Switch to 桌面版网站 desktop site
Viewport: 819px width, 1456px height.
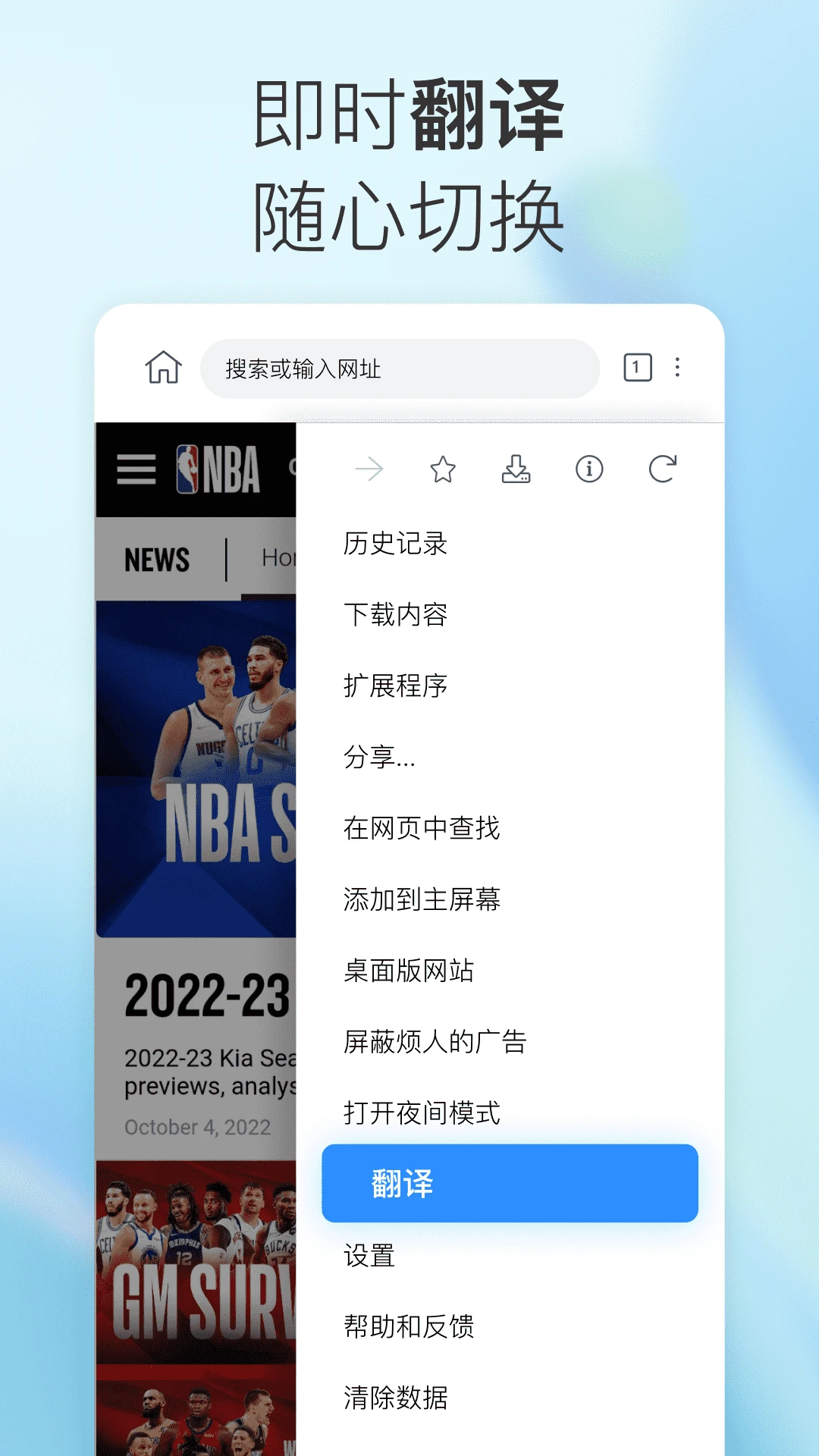pyautogui.click(x=407, y=972)
